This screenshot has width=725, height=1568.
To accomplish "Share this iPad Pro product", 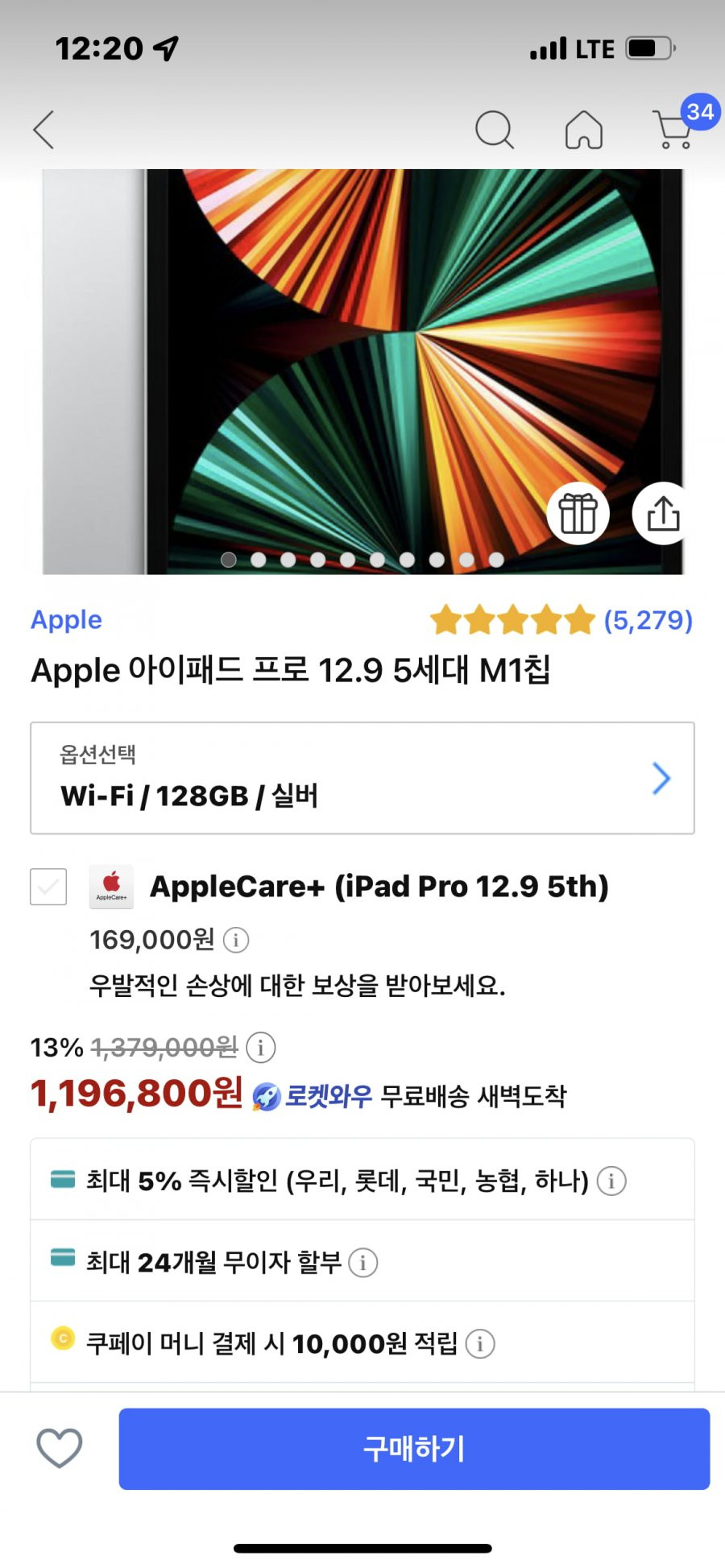I will 662,514.
